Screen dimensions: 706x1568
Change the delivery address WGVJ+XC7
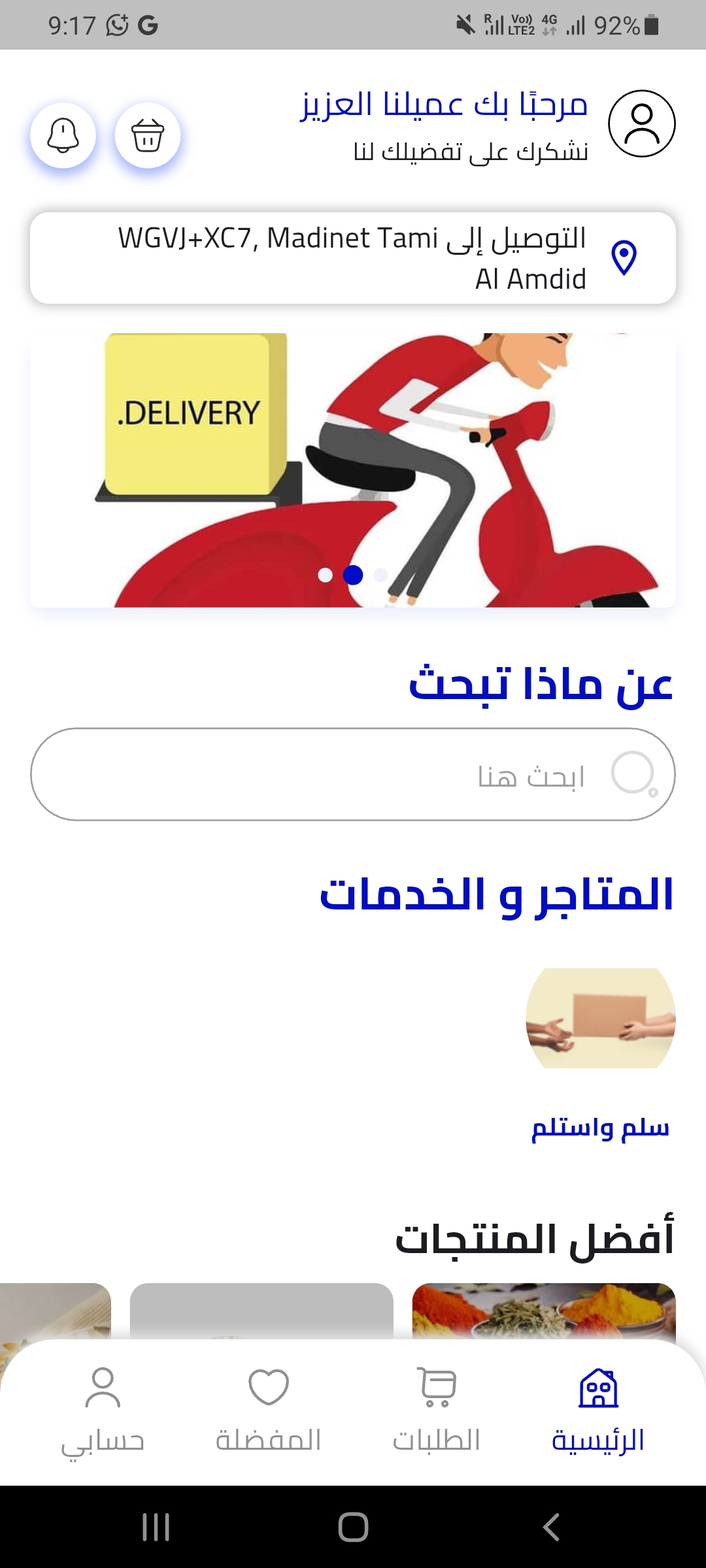353,258
